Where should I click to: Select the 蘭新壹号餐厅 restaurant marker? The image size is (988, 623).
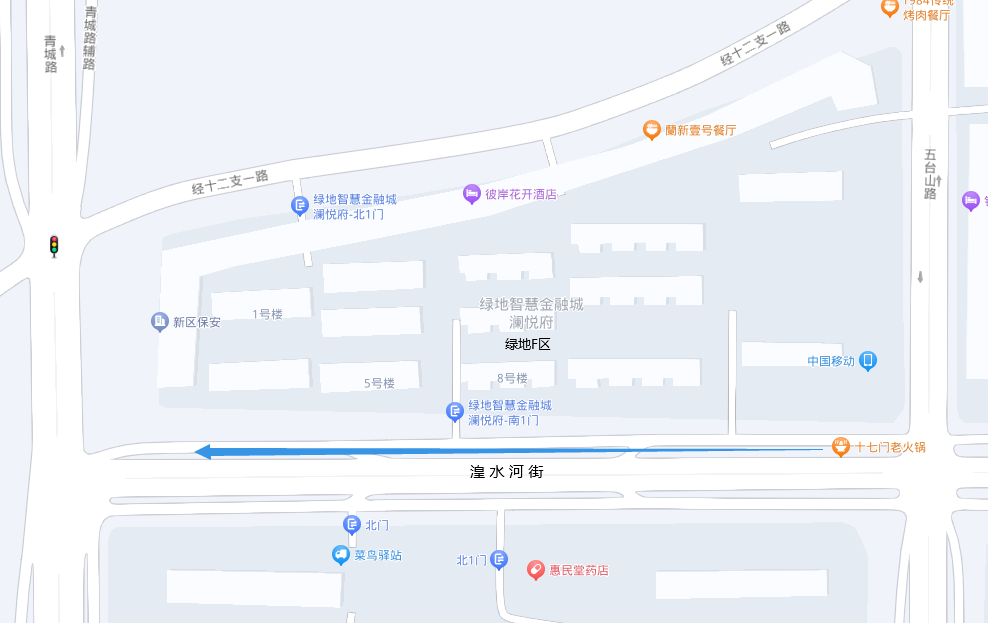coord(651,130)
